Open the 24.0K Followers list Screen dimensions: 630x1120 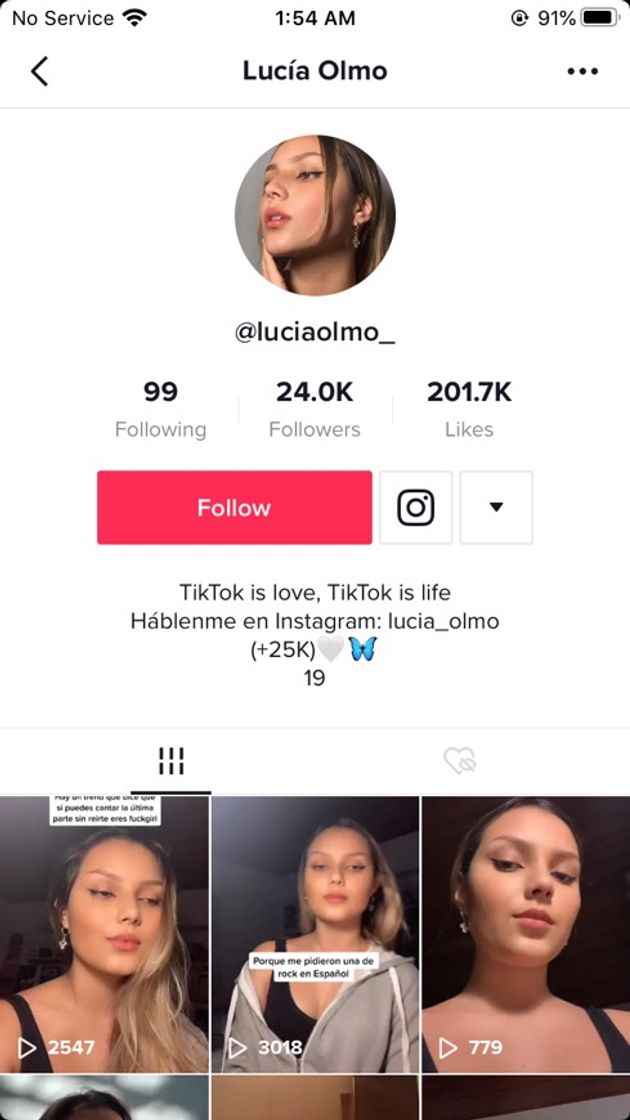[314, 409]
